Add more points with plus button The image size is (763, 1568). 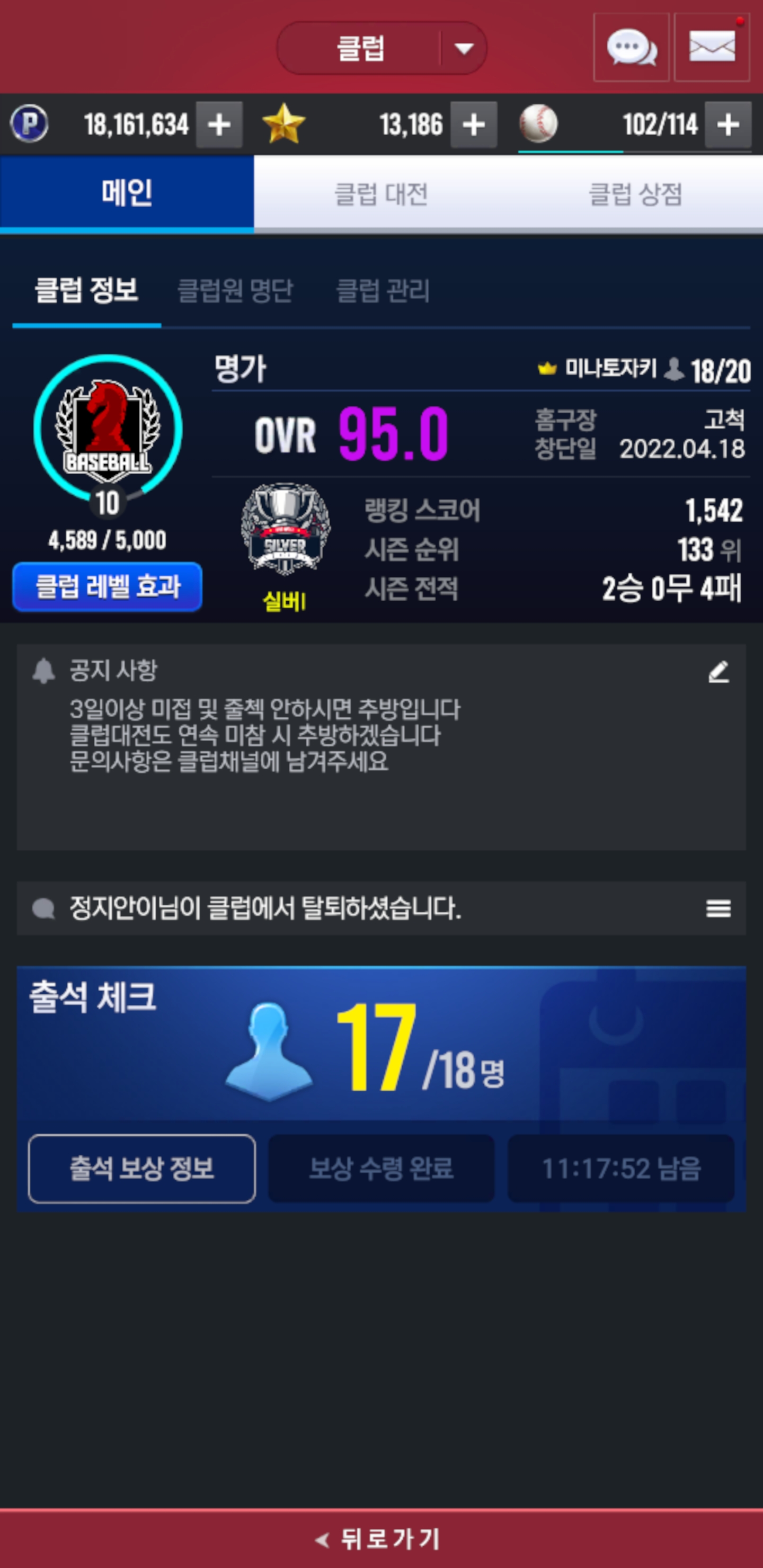219,126
